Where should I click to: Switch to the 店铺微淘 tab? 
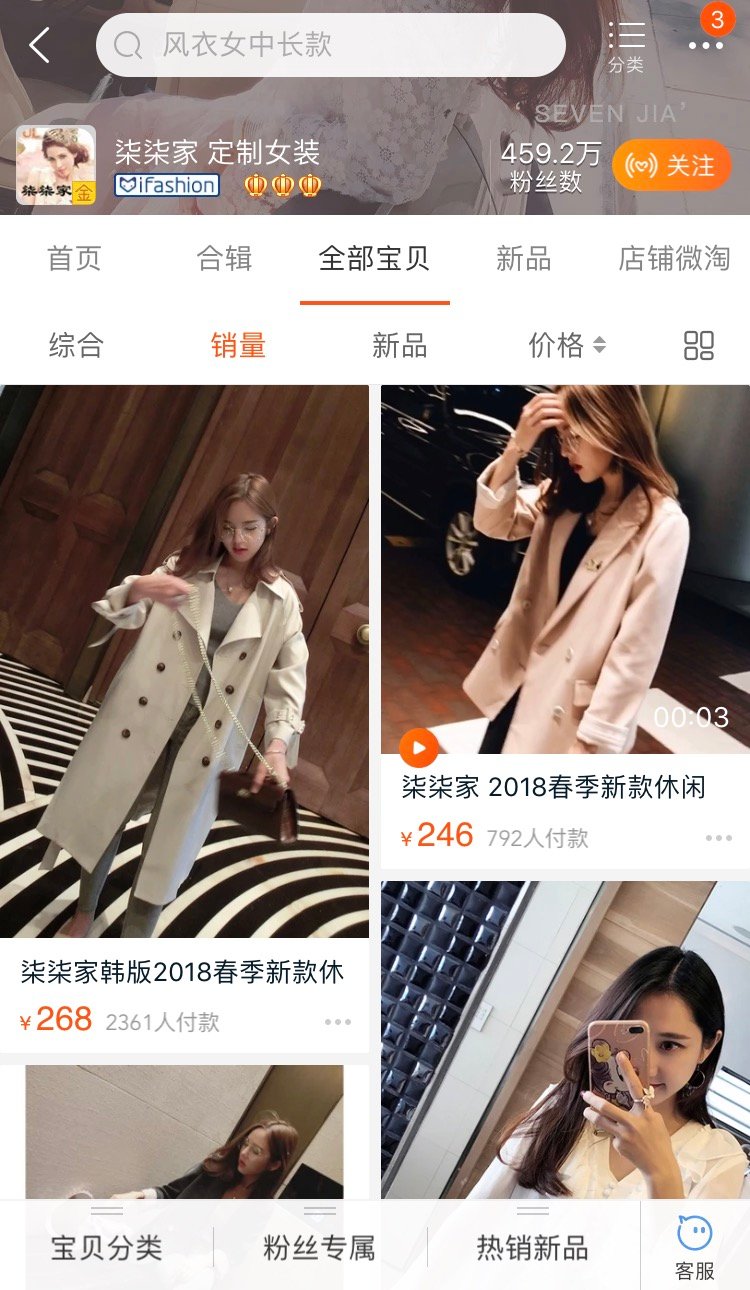674,259
